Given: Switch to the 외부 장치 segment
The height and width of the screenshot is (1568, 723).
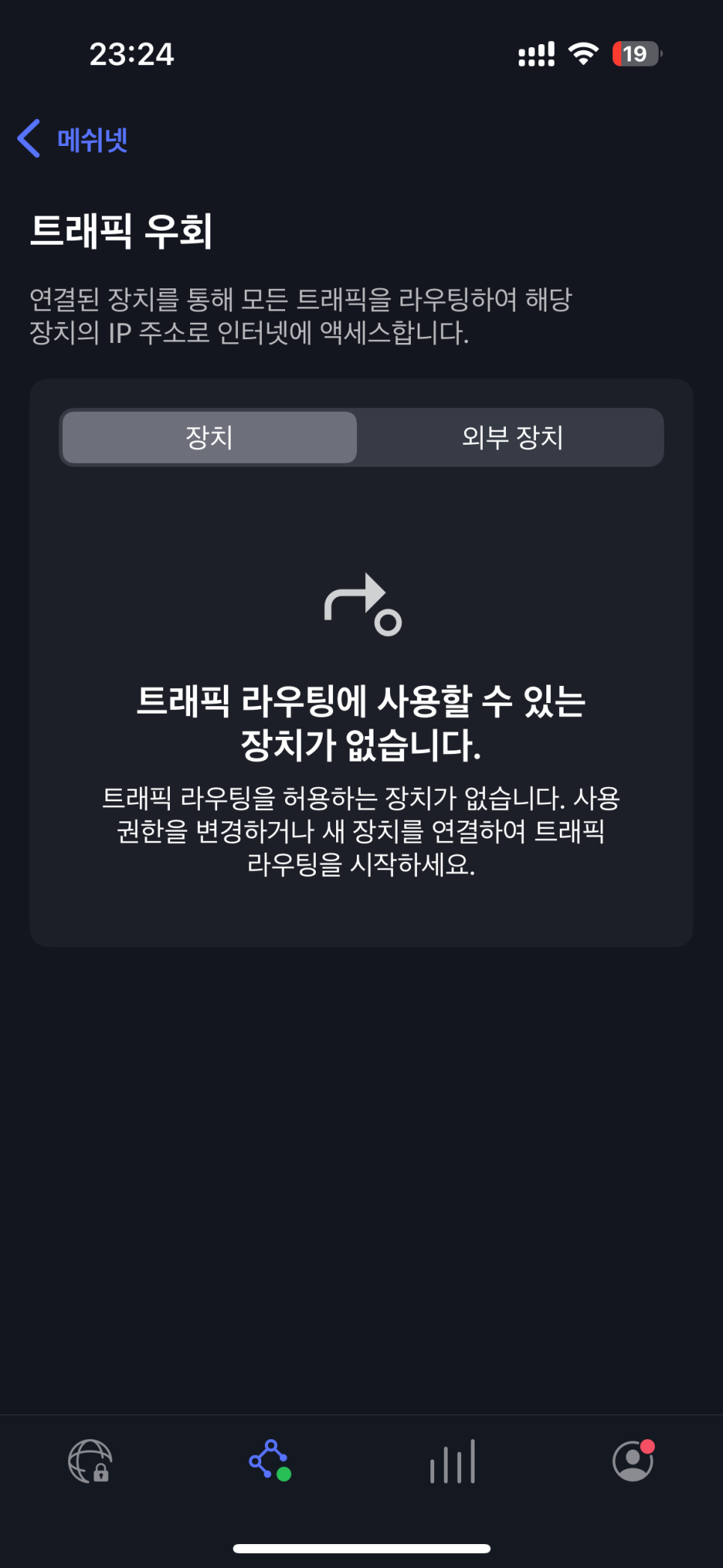Looking at the screenshot, I should pos(512,437).
